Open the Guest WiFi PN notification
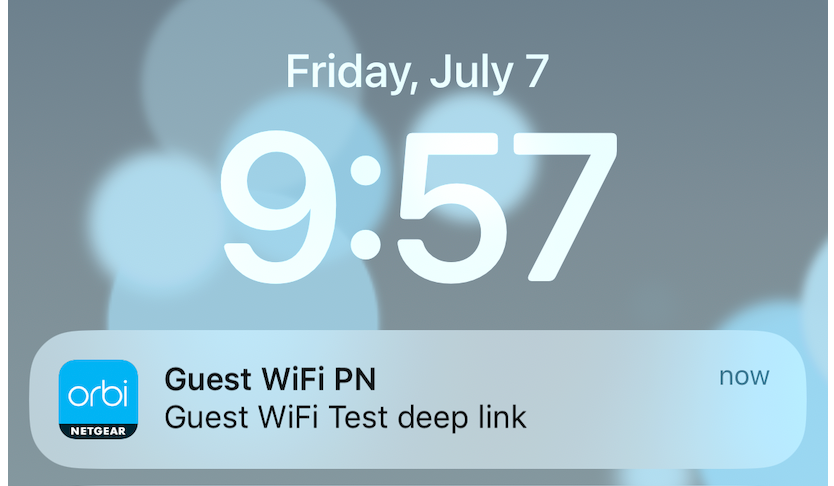The height and width of the screenshot is (486, 834). [418, 398]
